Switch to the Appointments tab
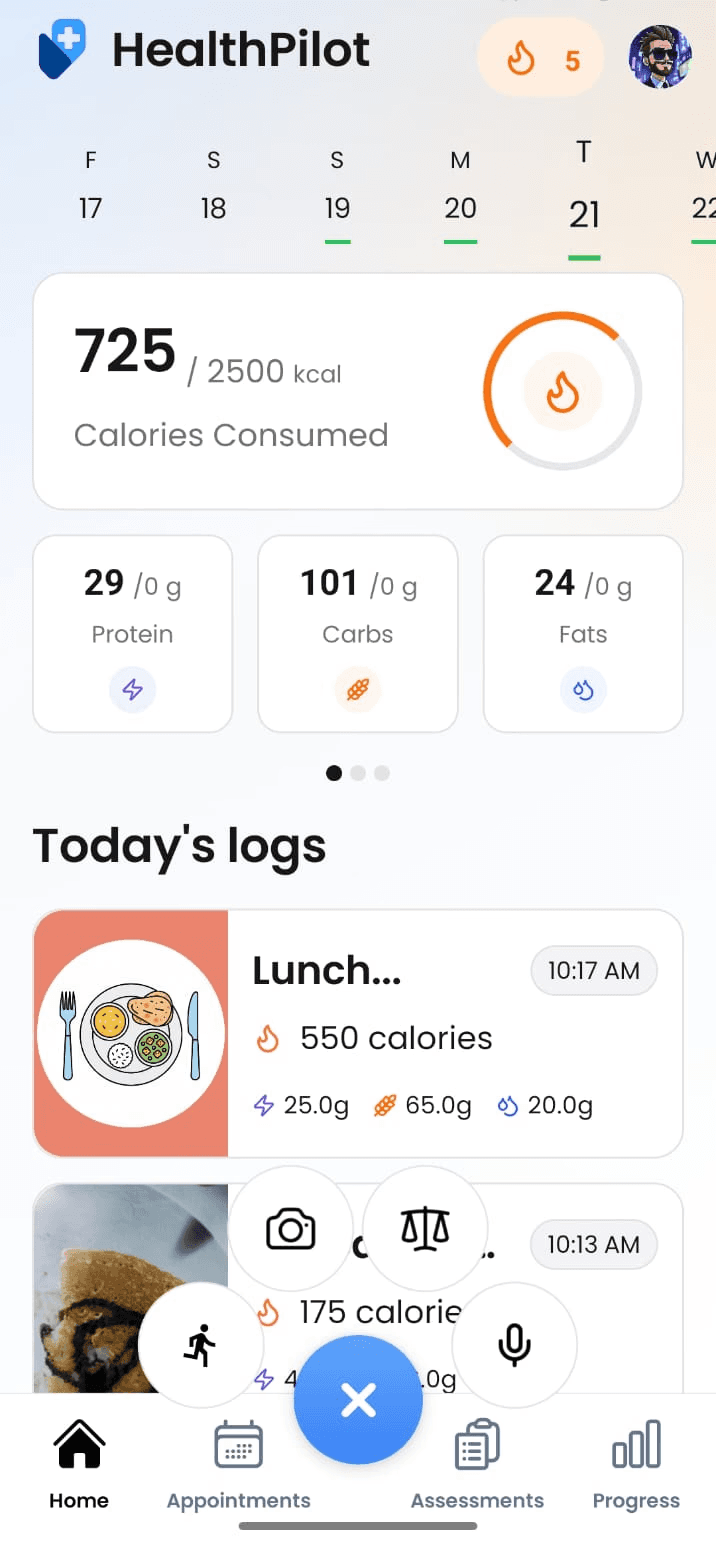Viewport: 716px width, 1544px height. tap(238, 1466)
